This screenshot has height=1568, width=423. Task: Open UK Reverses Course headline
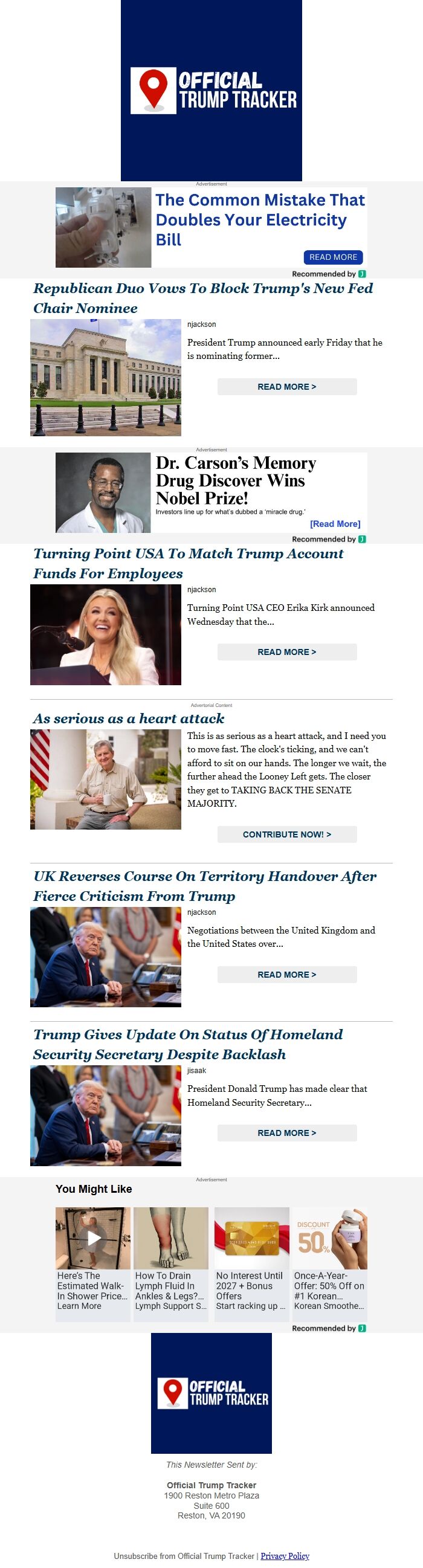(204, 886)
